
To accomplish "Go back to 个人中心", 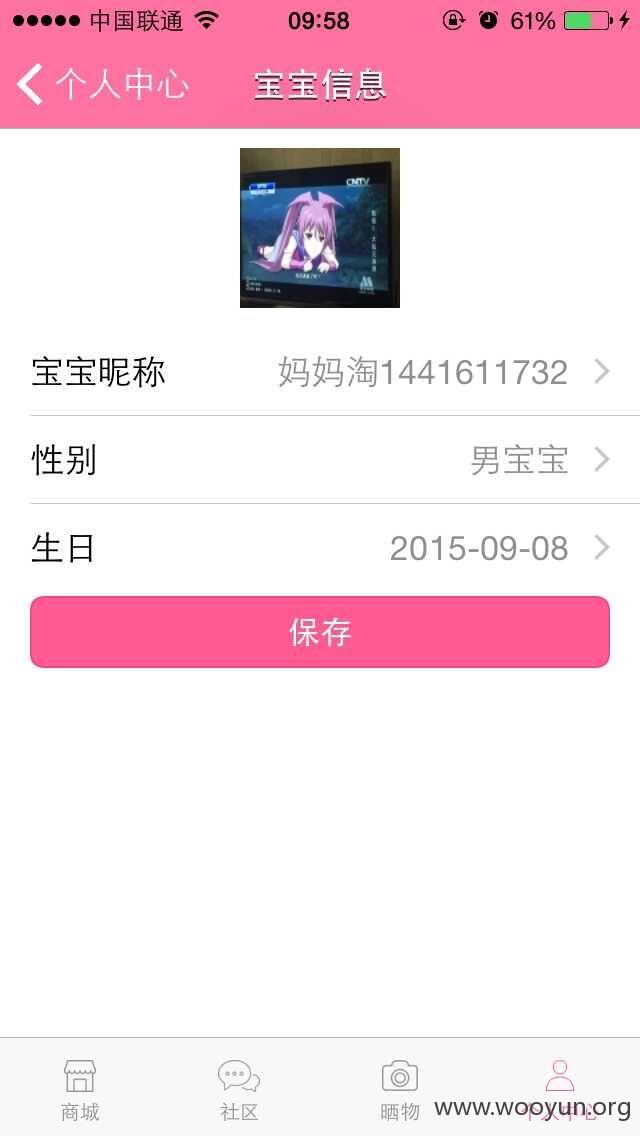I will (x=102, y=84).
